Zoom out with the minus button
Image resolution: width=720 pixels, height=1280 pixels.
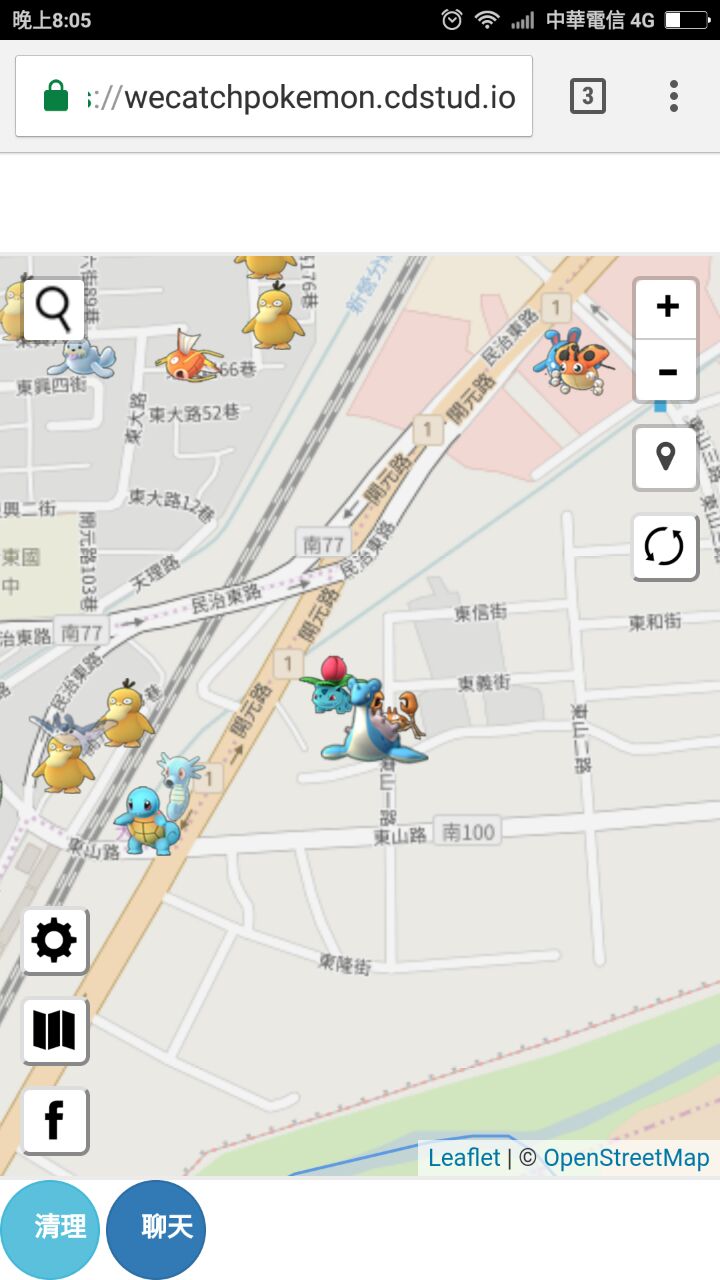coord(666,372)
